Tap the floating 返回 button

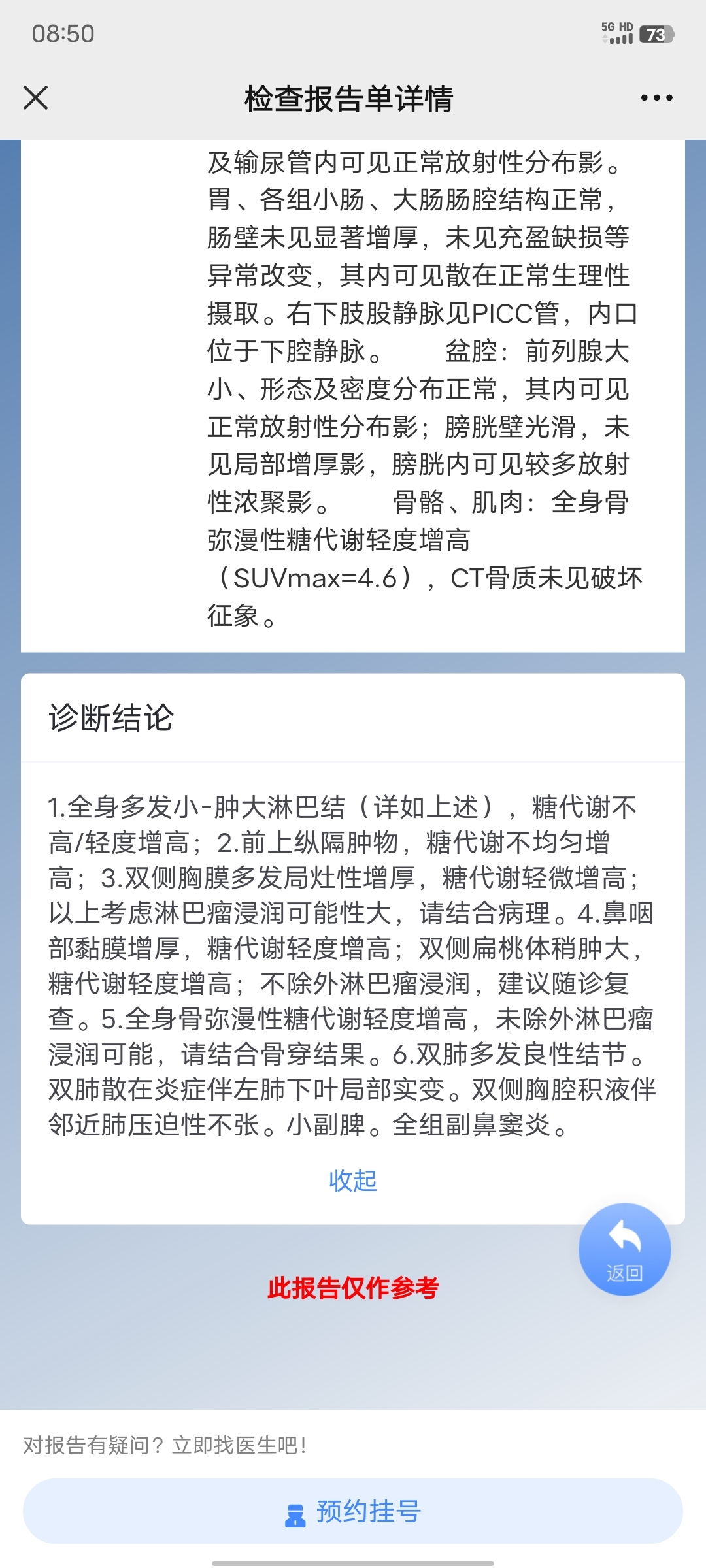(625, 1249)
